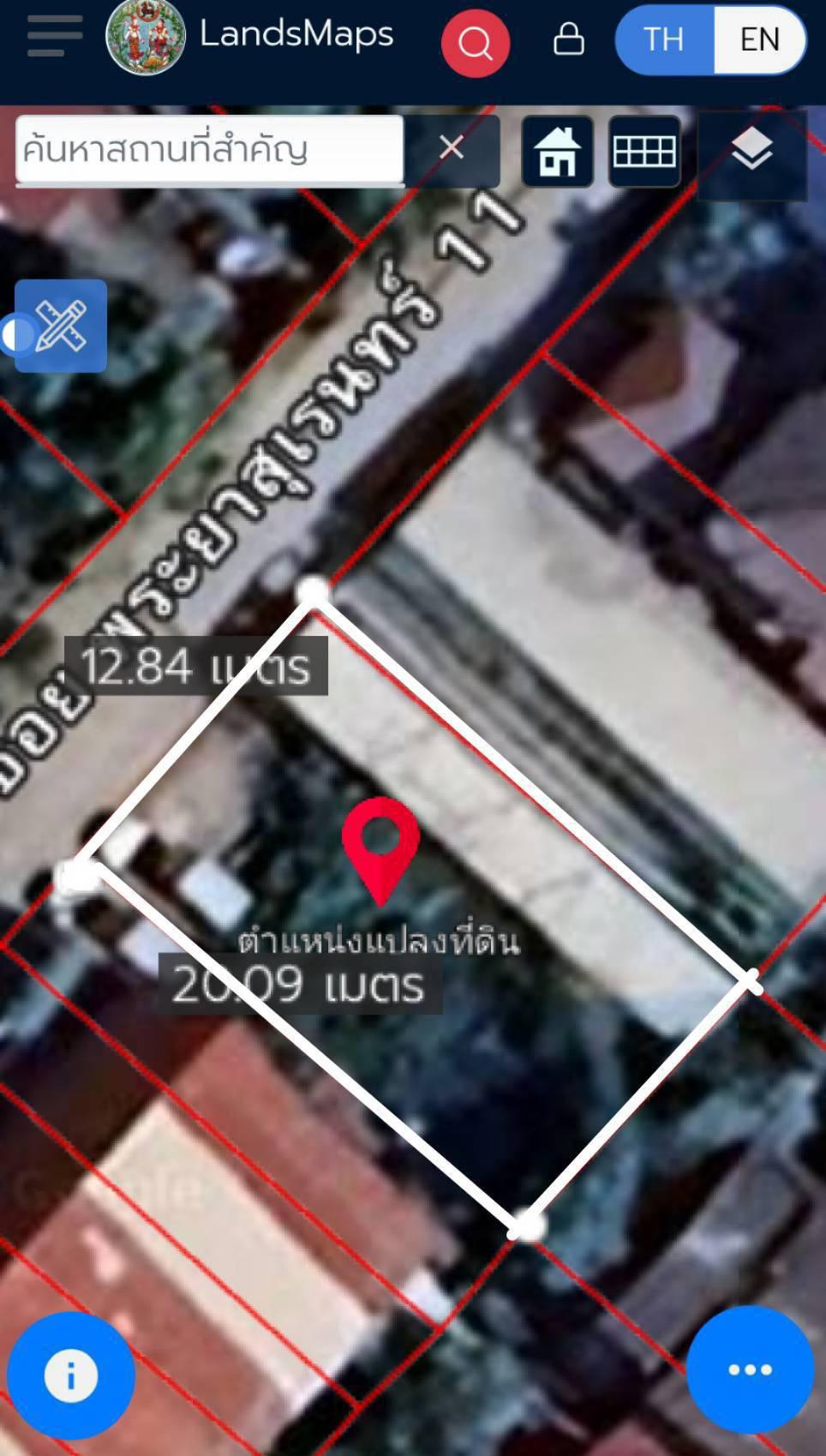Open the hamburger drawer menu
The image size is (826, 1456).
[54, 38]
